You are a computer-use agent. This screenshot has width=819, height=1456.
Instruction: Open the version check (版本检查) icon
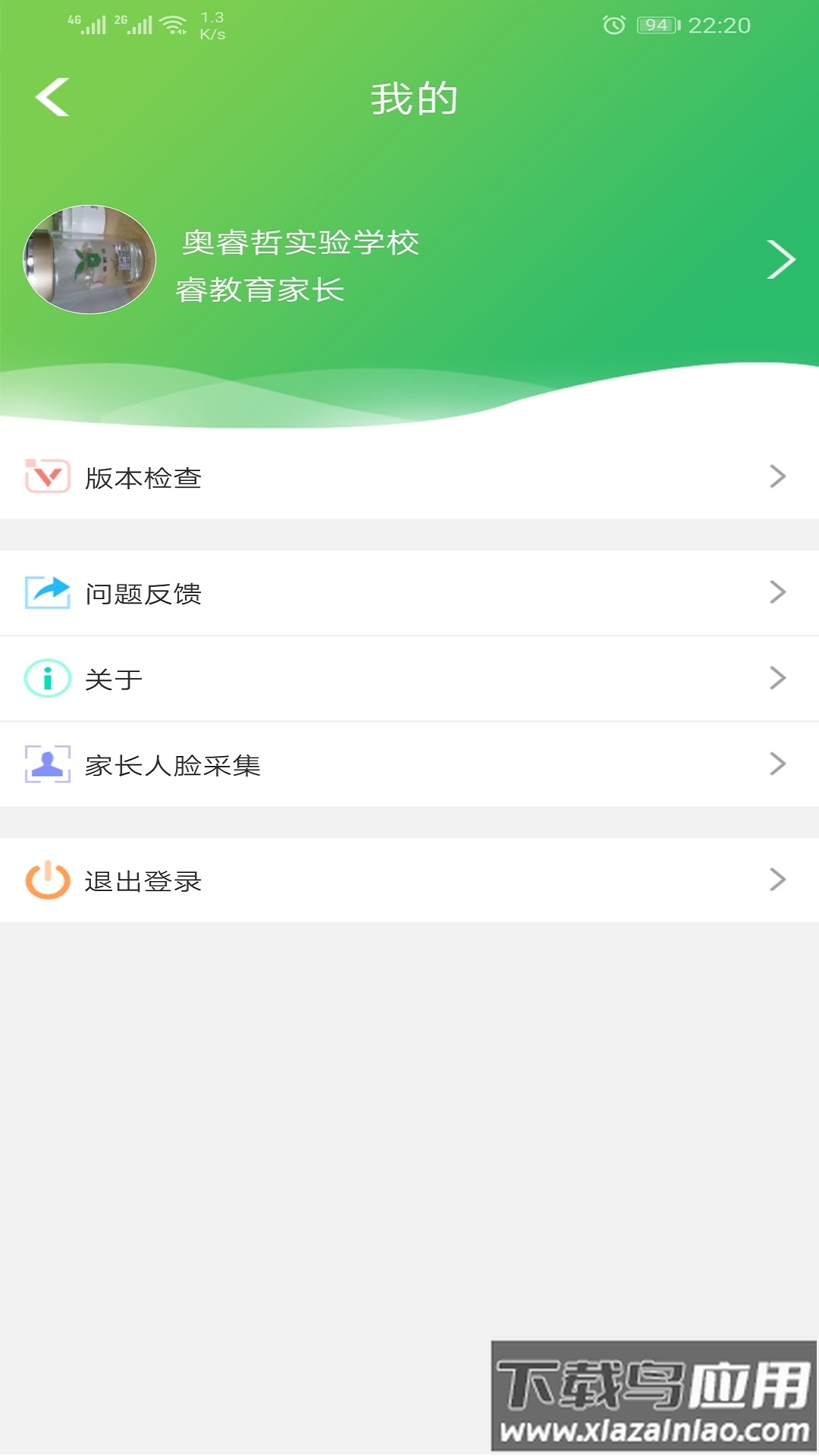(x=45, y=477)
